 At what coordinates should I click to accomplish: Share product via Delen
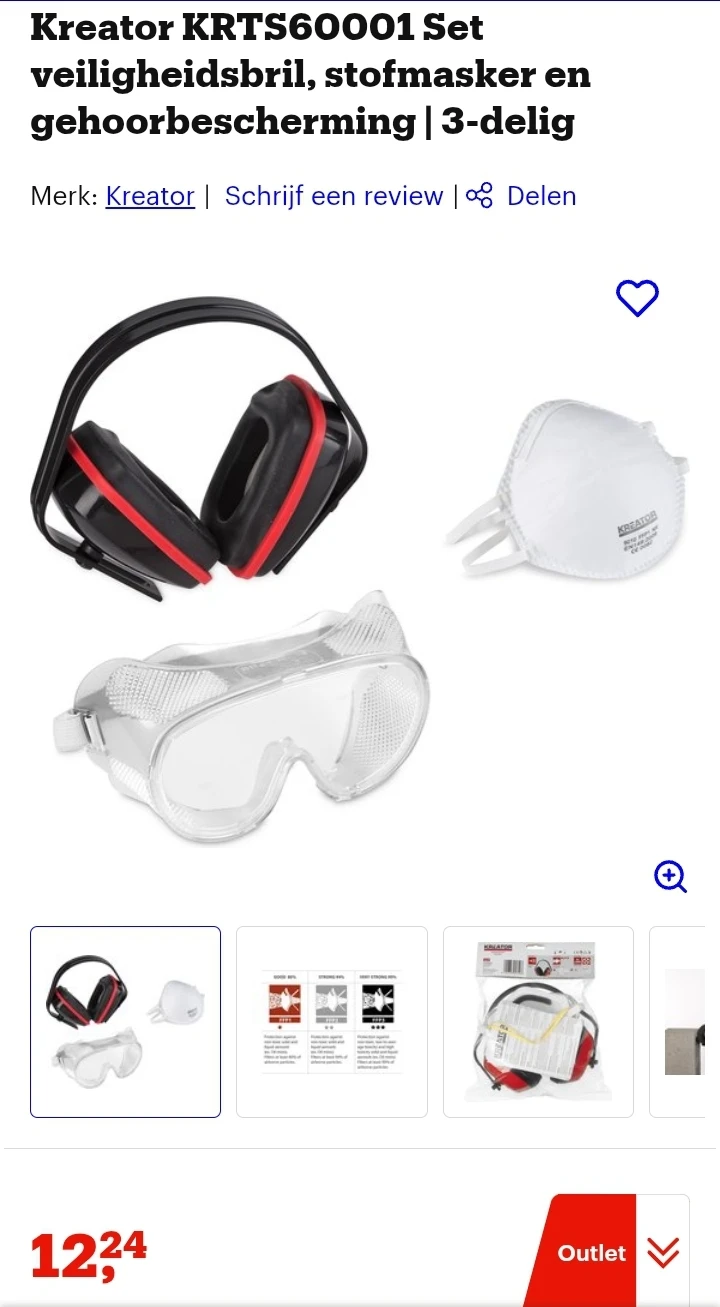pos(522,196)
